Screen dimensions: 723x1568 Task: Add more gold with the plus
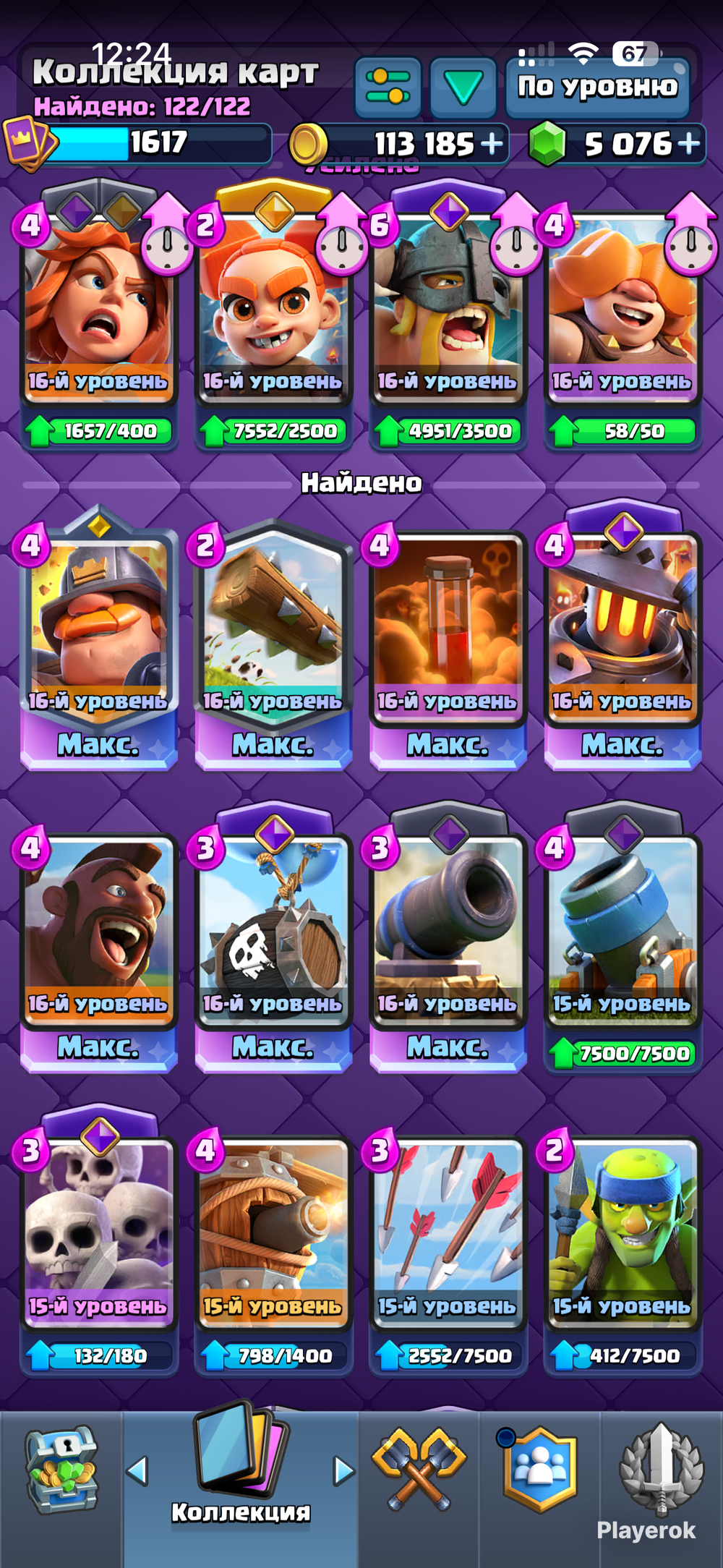click(x=492, y=143)
